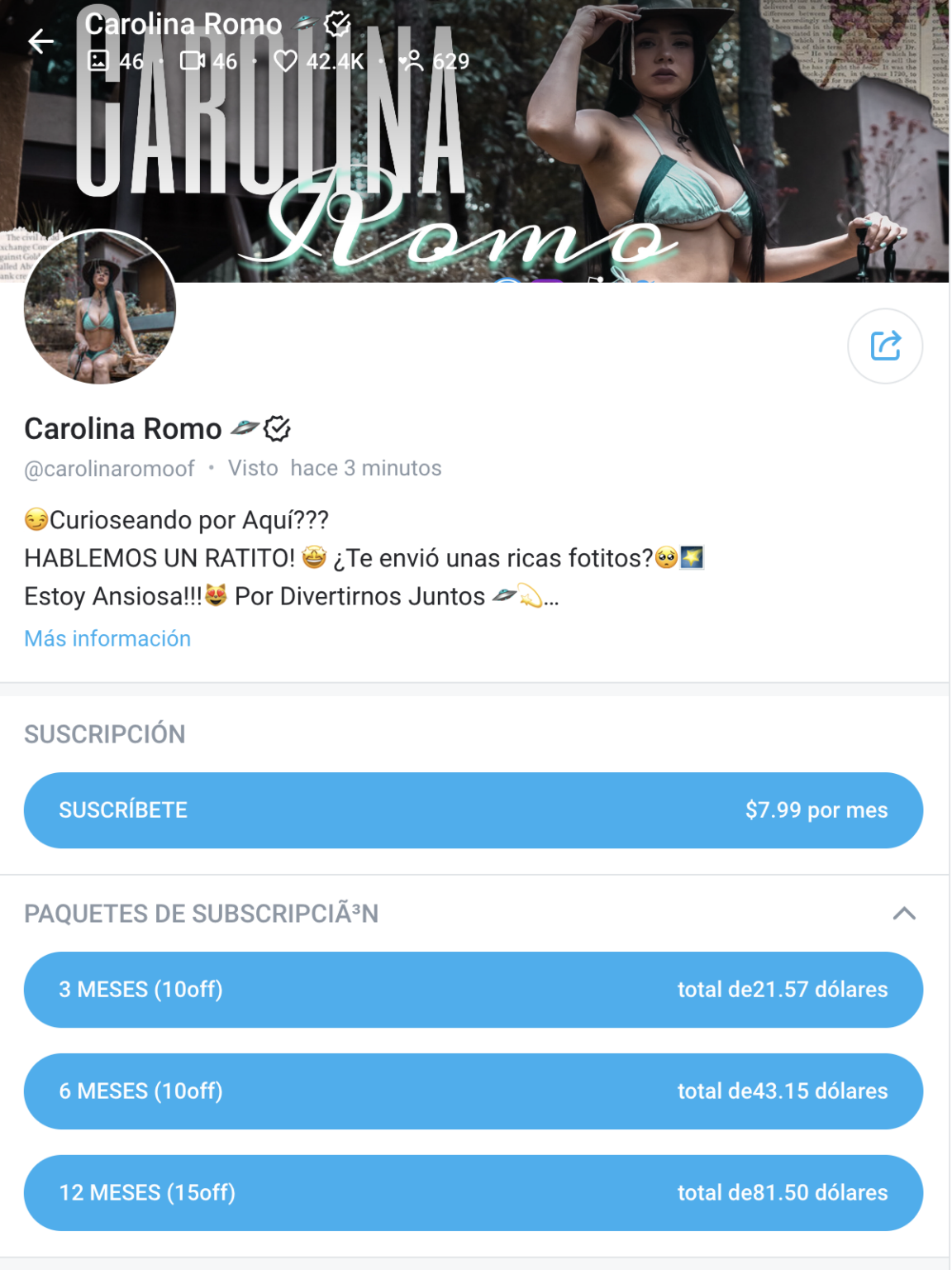Click the back arrow at top left
Screen dimensions: 952x1270
(40, 41)
